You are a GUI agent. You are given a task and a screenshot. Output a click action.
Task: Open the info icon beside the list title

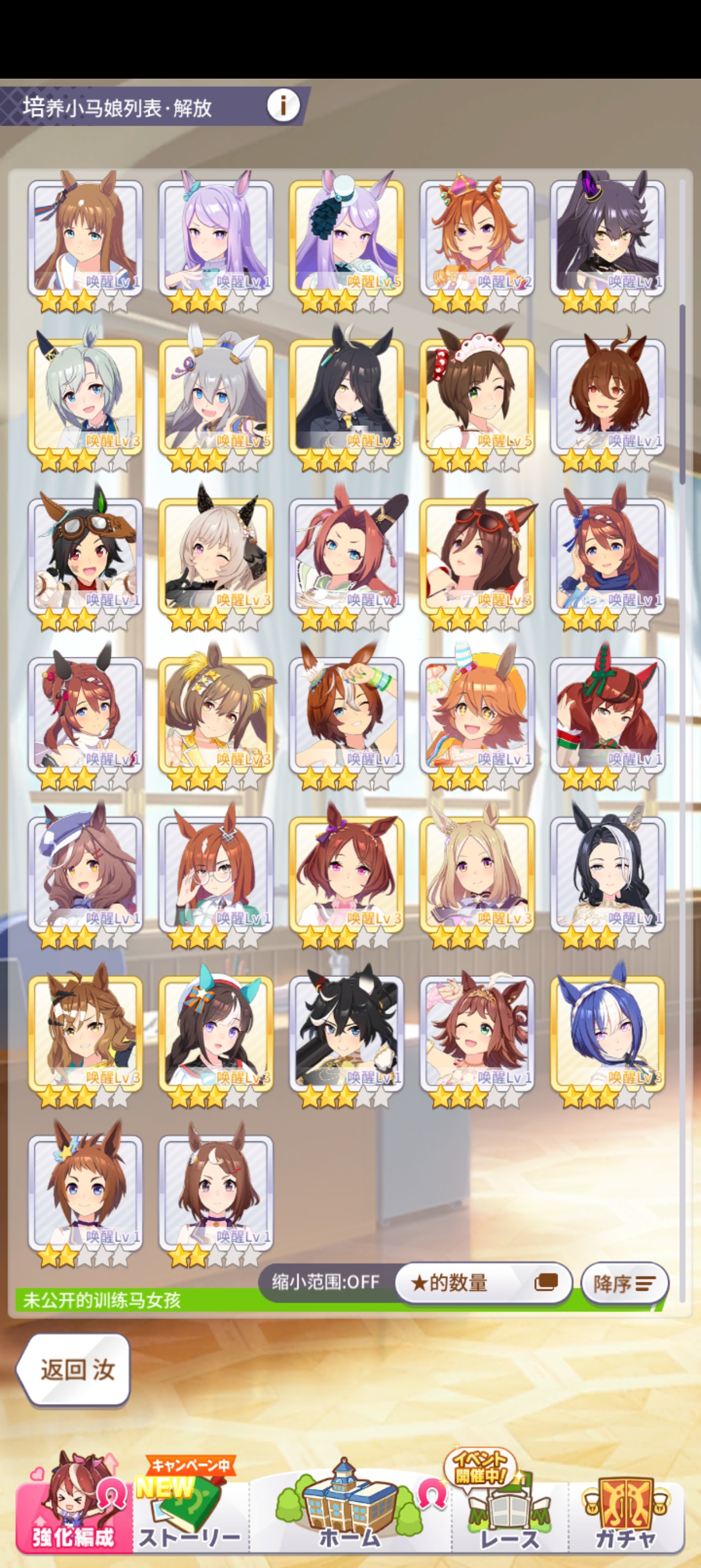(283, 106)
